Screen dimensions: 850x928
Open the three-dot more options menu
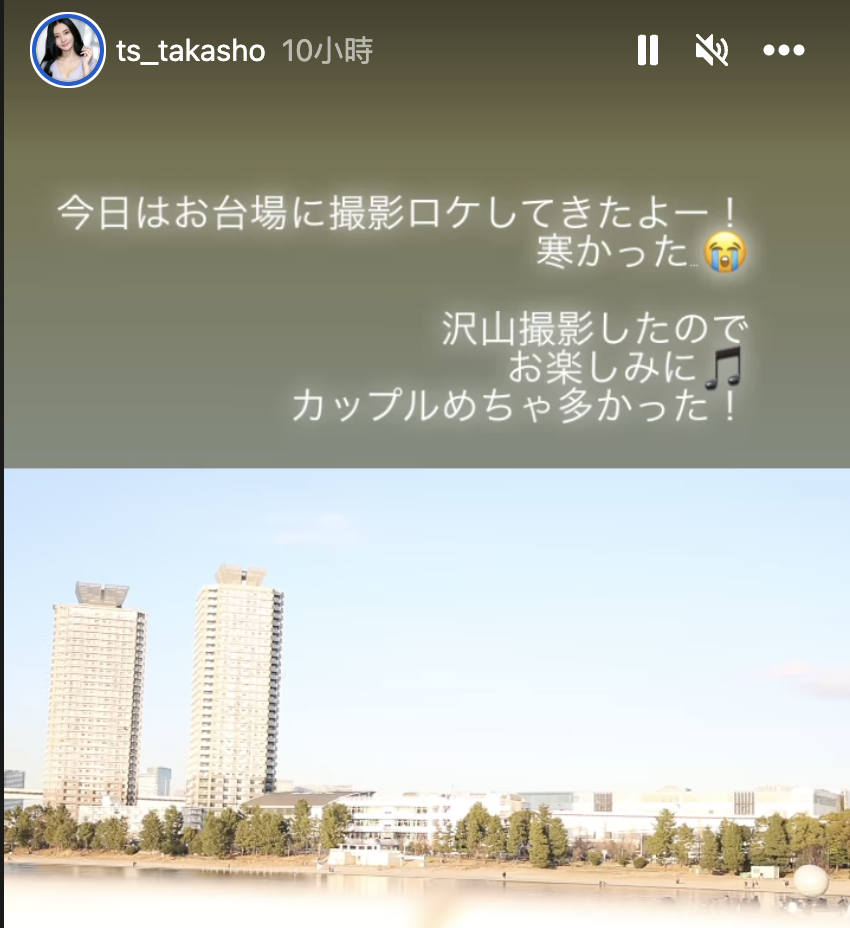click(783, 50)
